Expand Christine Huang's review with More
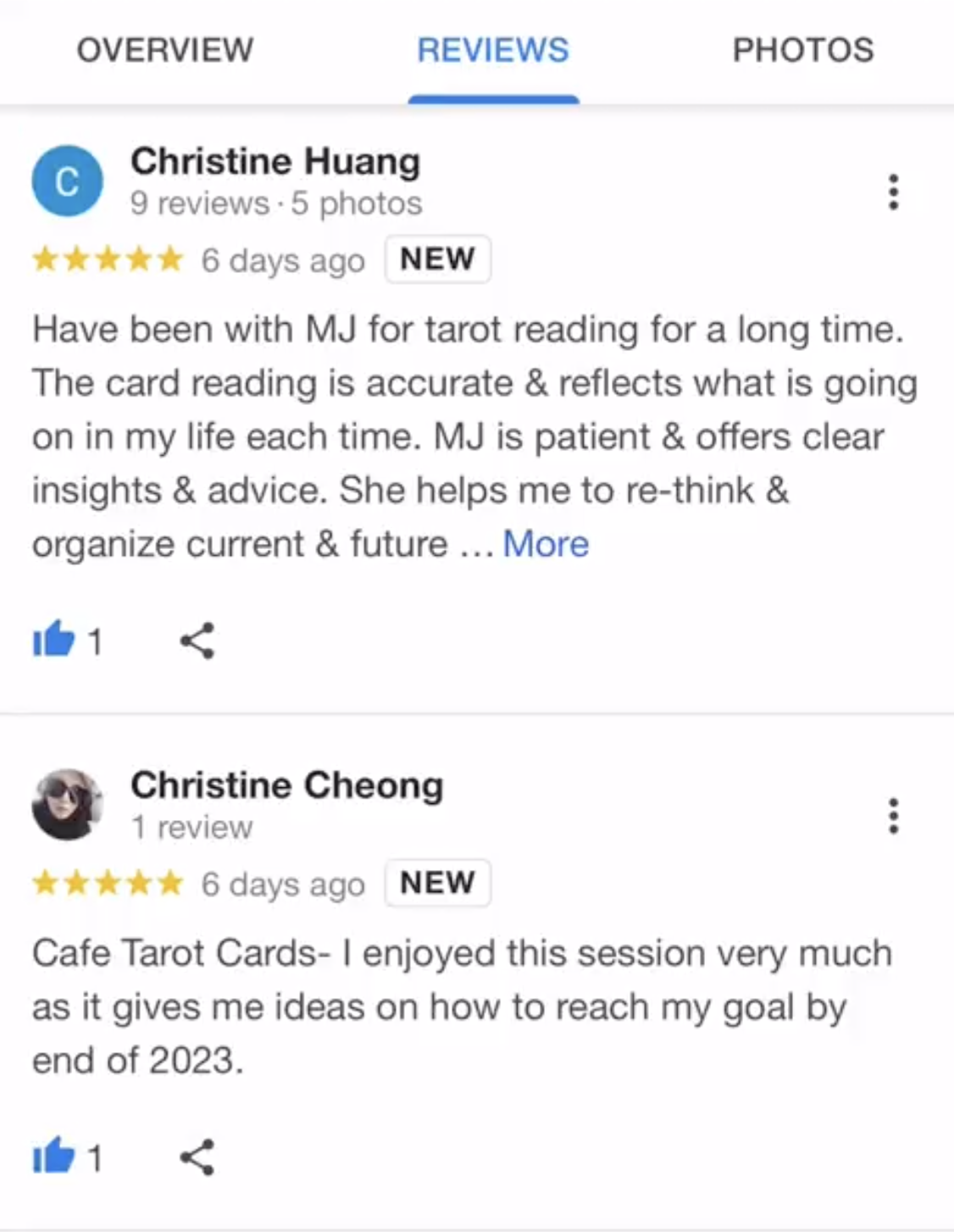This screenshot has width=954, height=1232. 546,544
